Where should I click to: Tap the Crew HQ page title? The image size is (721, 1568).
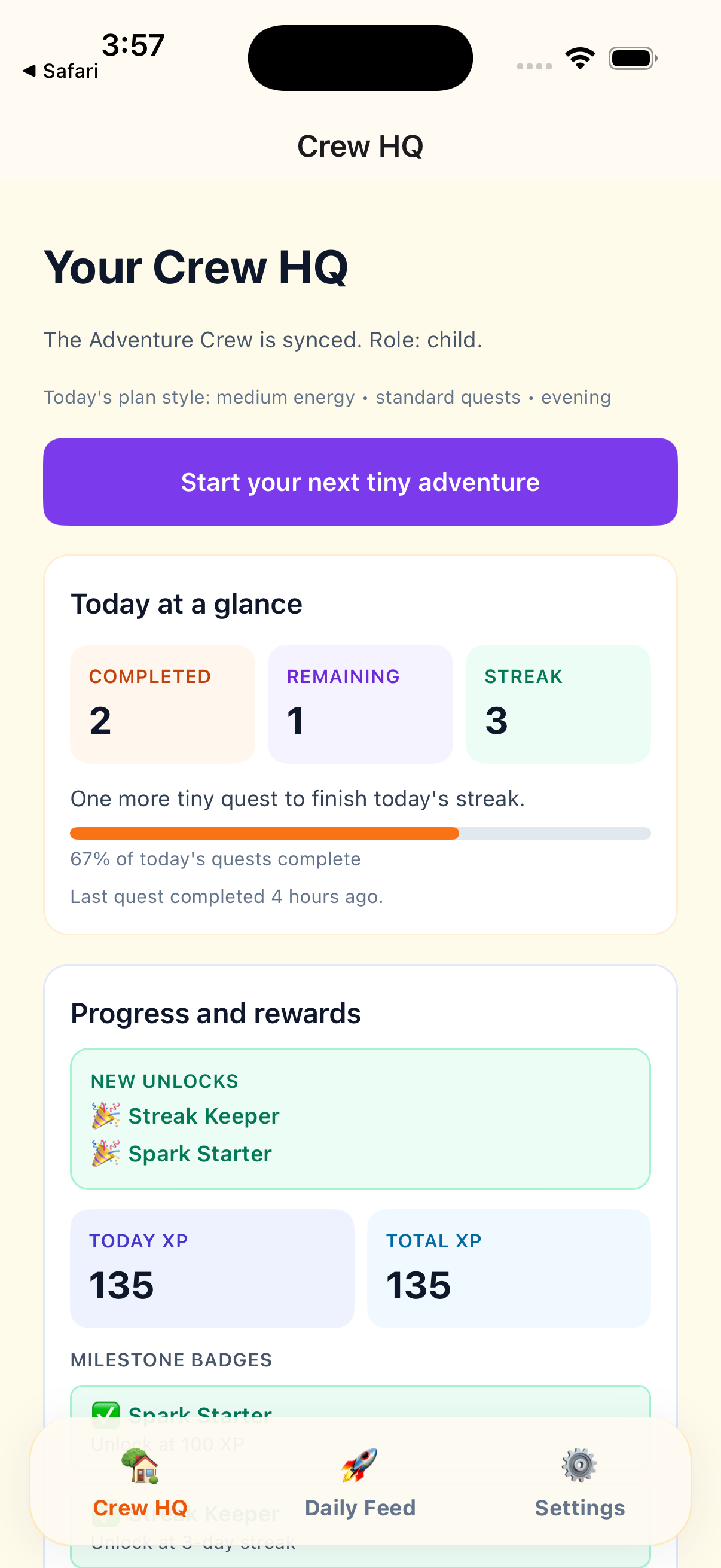click(360, 146)
